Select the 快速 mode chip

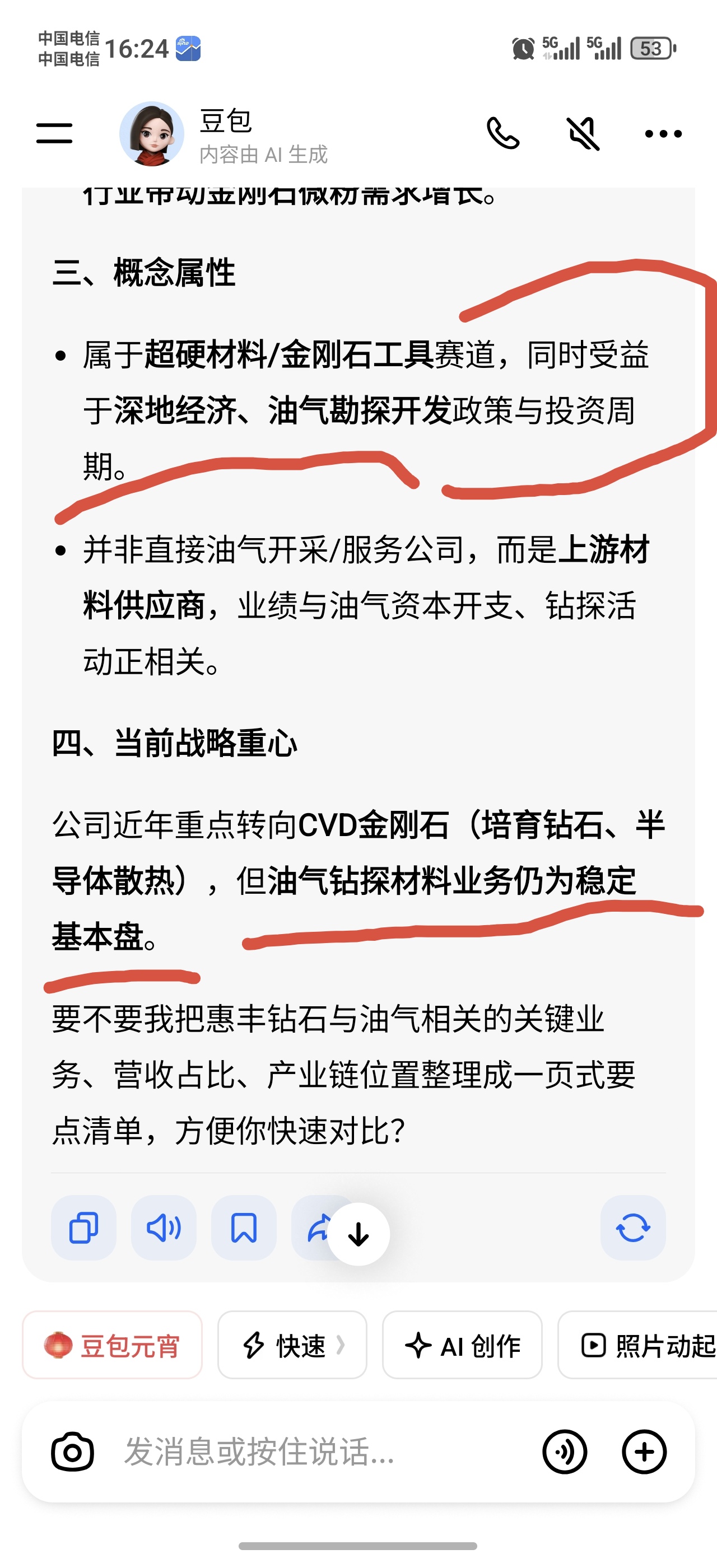click(292, 1345)
